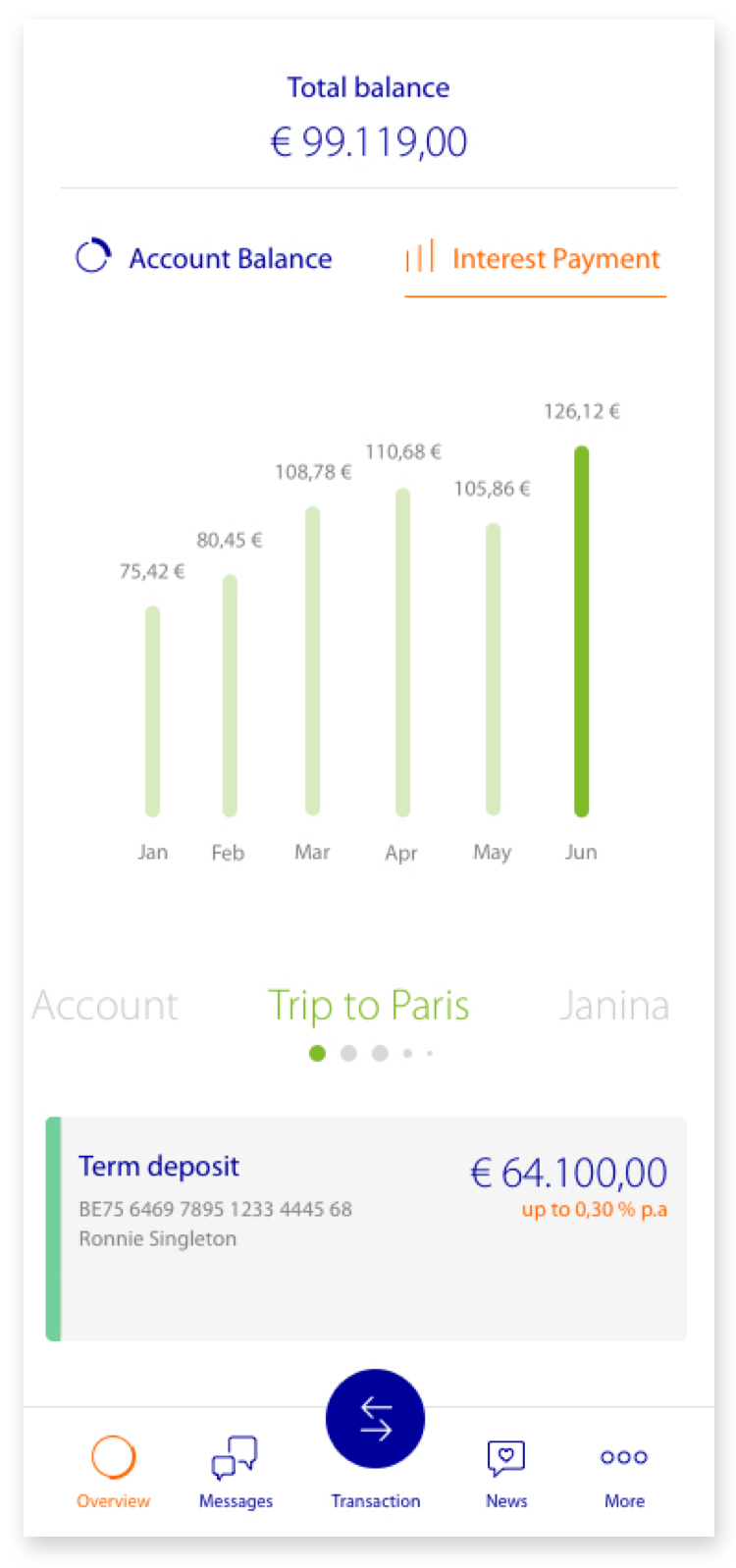Start a new Transaction
This screenshot has width=736, height=1568.
tap(375, 1420)
